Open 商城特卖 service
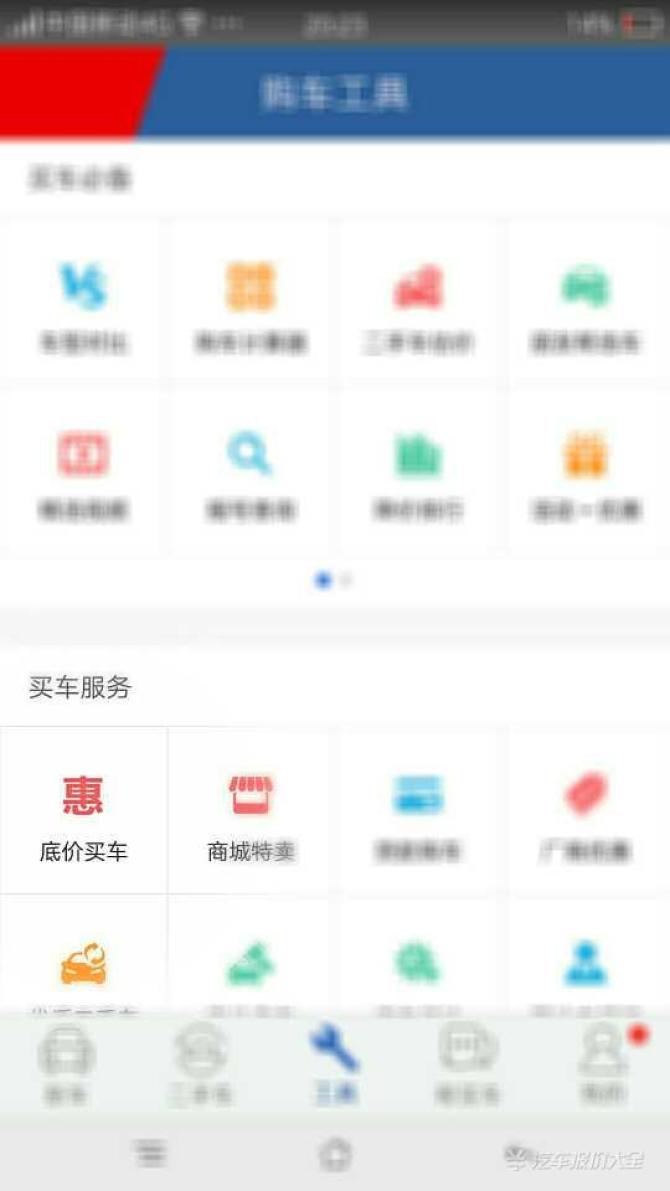This screenshot has height=1191, width=670. pos(250,812)
